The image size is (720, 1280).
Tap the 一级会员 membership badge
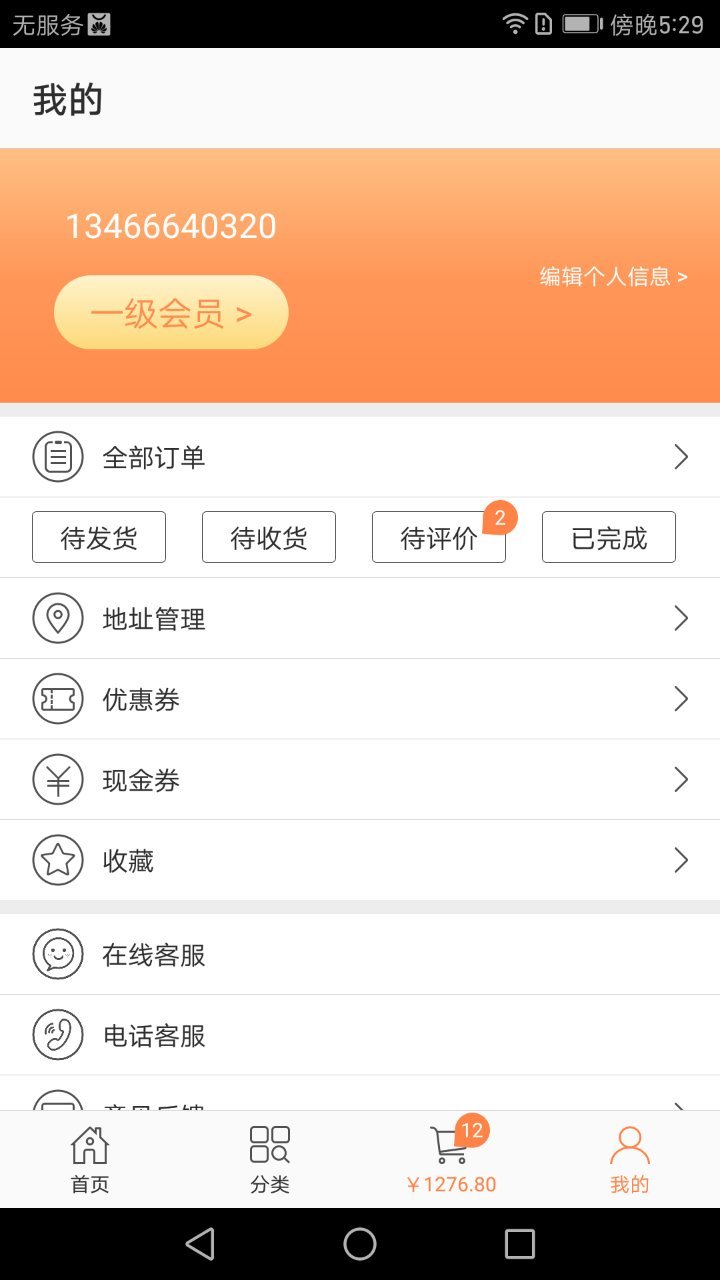click(x=170, y=311)
